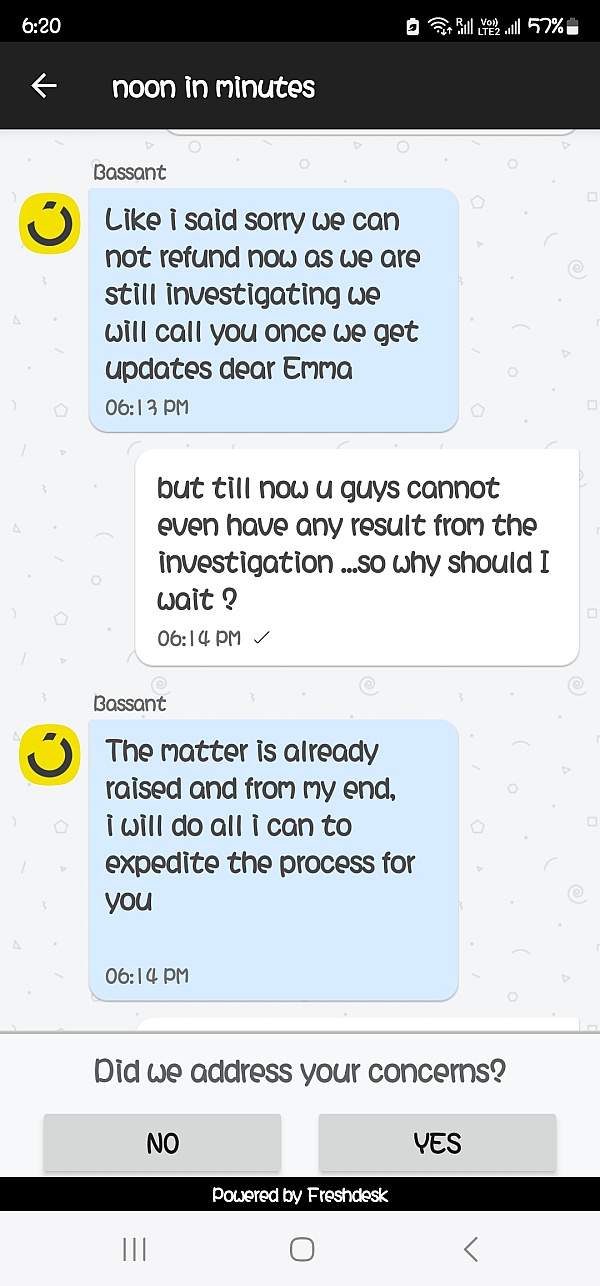
Task: Go back using the header arrow
Action: click(x=44, y=86)
